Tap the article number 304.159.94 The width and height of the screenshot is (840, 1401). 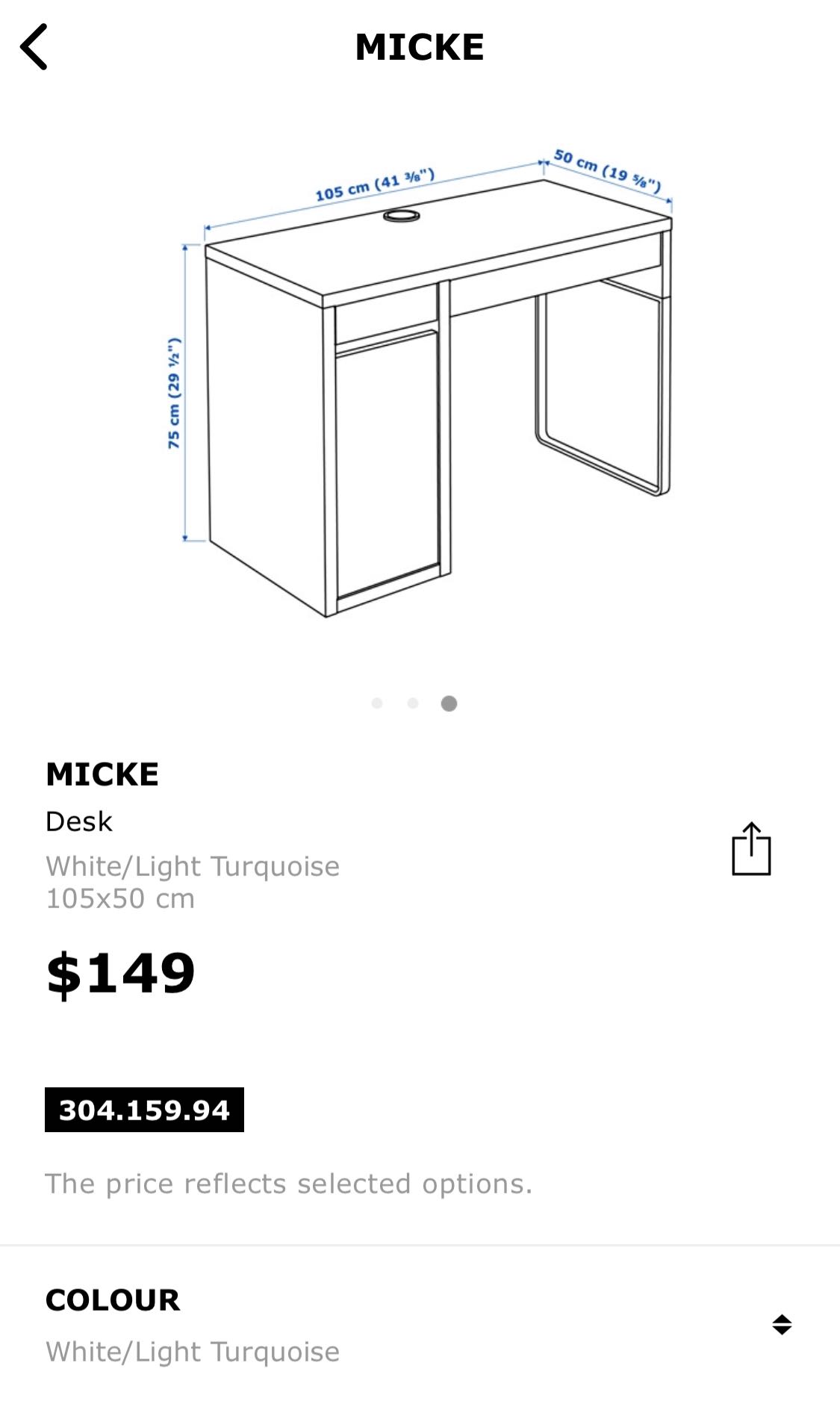146,1112
